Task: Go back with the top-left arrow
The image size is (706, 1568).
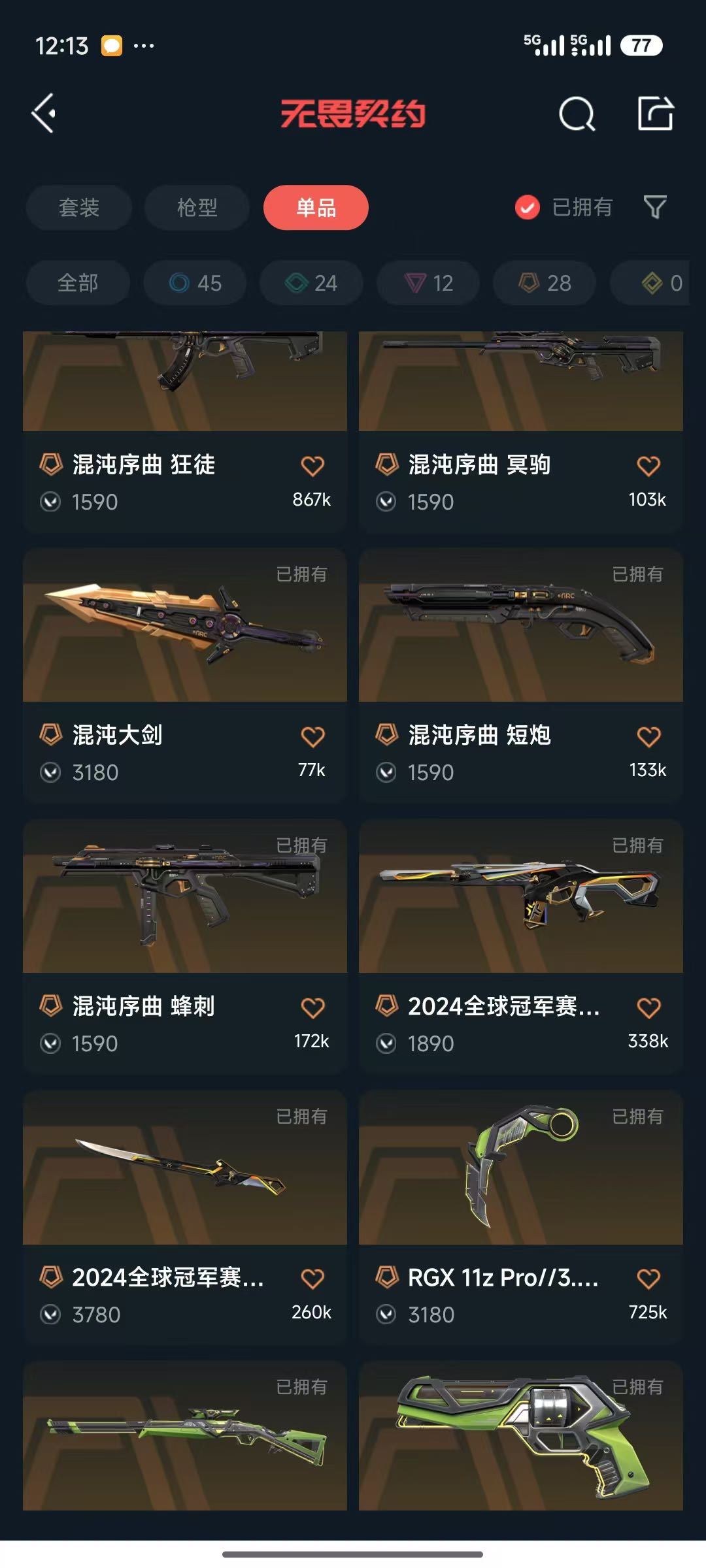Action: point(44,114)
